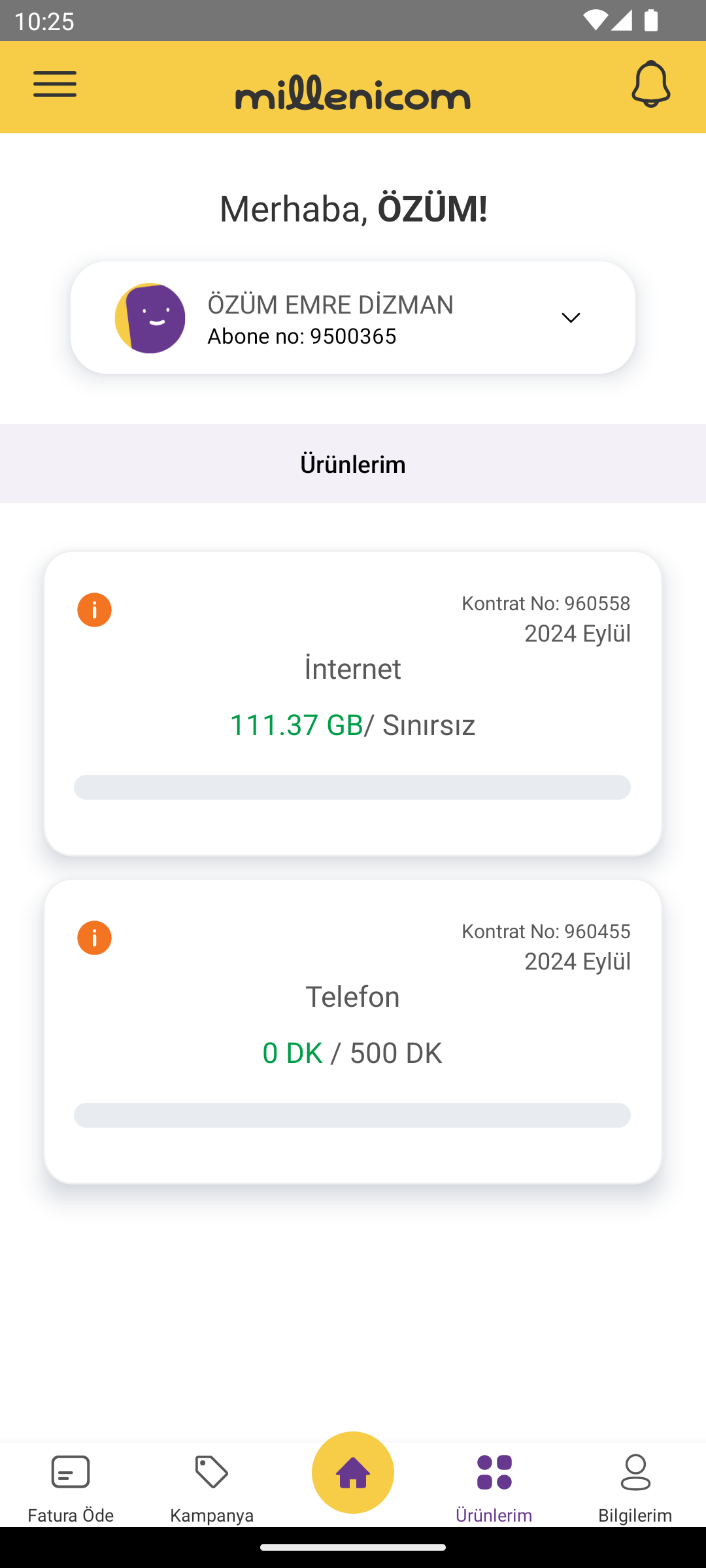
Task: Open the hamburger menu
Action: pyautogui.click(x=55, y=84)
